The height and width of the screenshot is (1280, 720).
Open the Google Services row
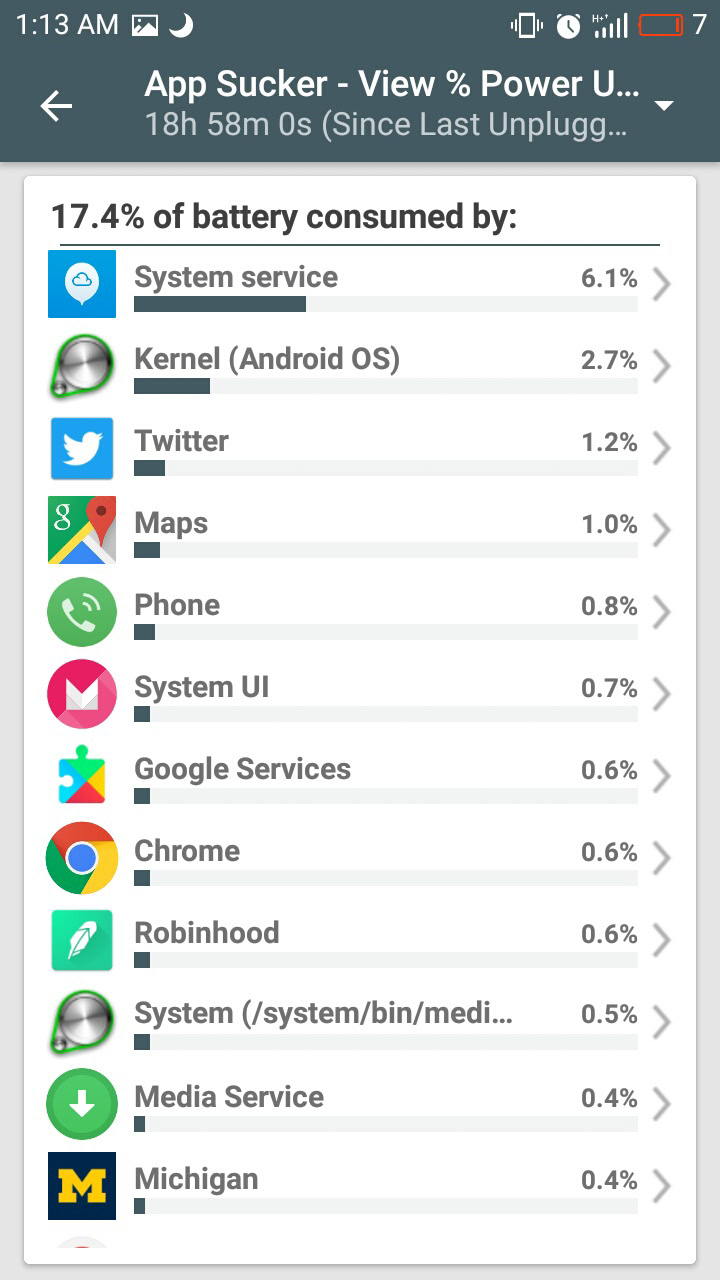click(360, 777)
